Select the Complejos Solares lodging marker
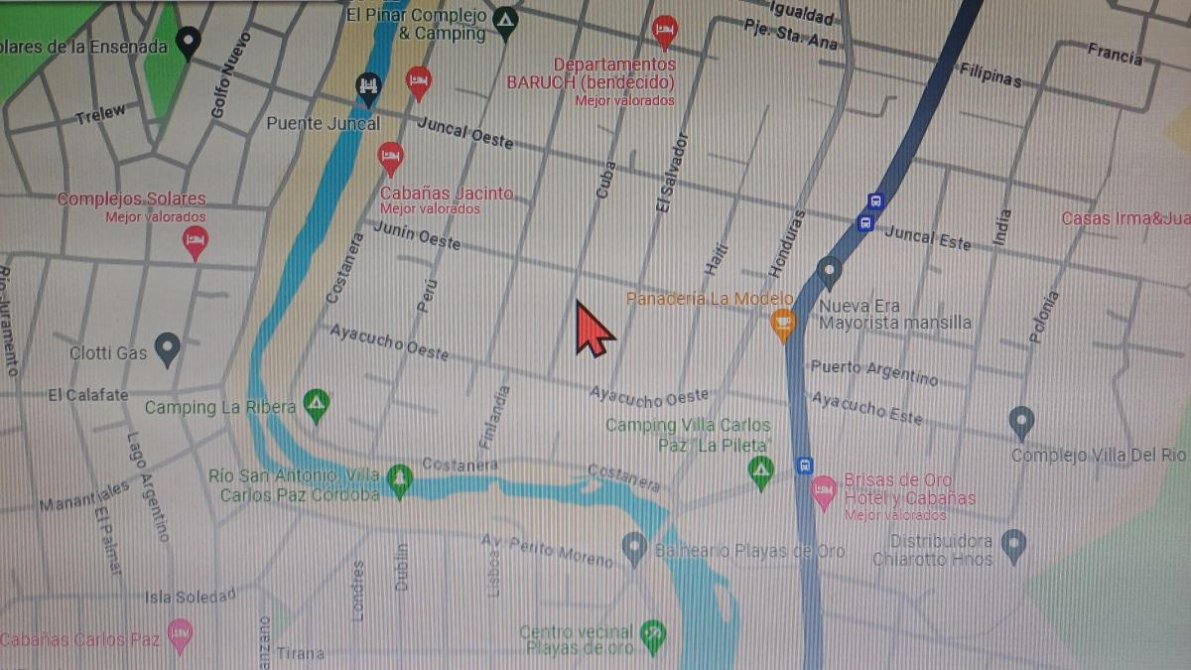 click(195, 240)
